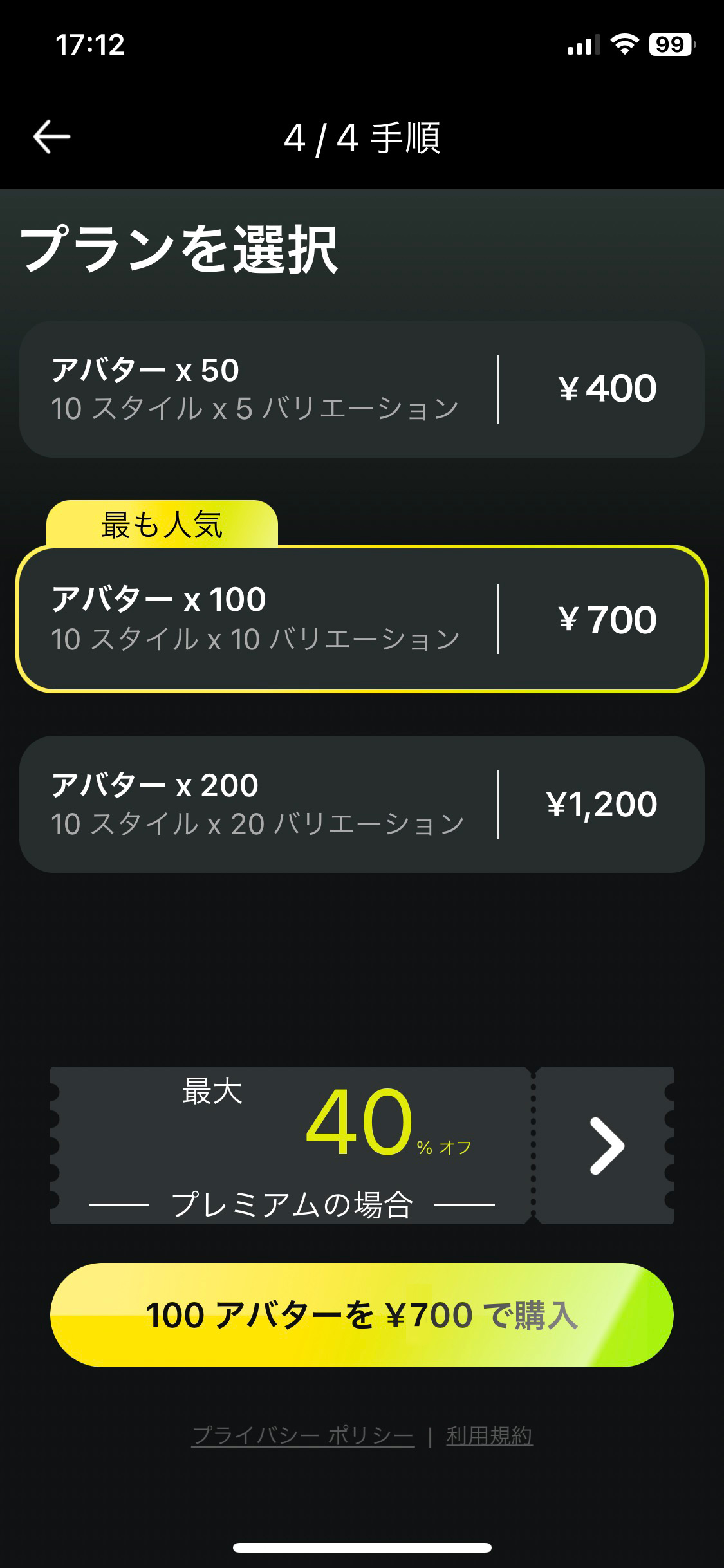Pick the アバター x 200 plan for ¥1,200

[362, 804]
